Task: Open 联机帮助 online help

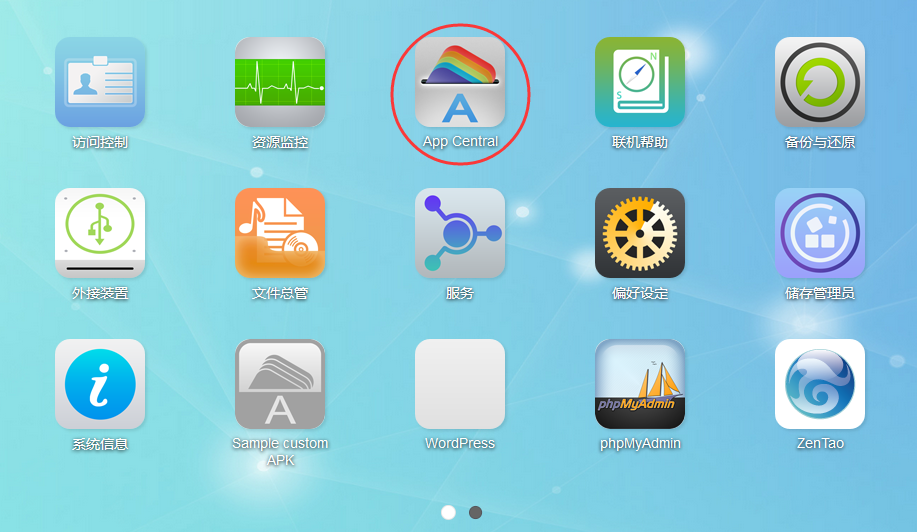Action: (x=640, y=82)
